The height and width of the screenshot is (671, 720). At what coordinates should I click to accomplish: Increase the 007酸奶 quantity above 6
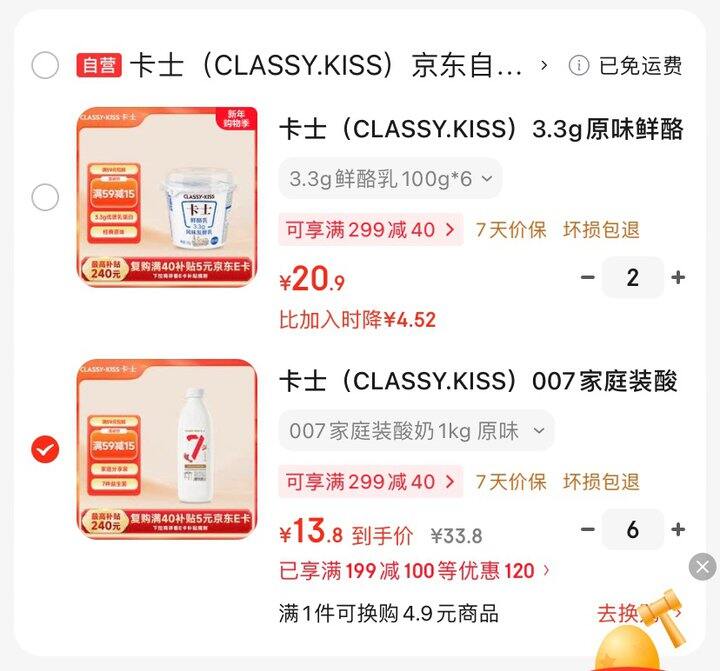click(x=678, y=529)
